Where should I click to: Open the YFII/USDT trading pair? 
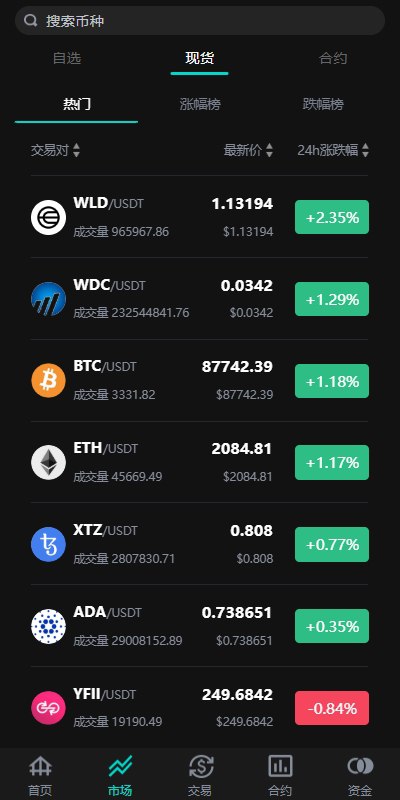click(199, 707)
